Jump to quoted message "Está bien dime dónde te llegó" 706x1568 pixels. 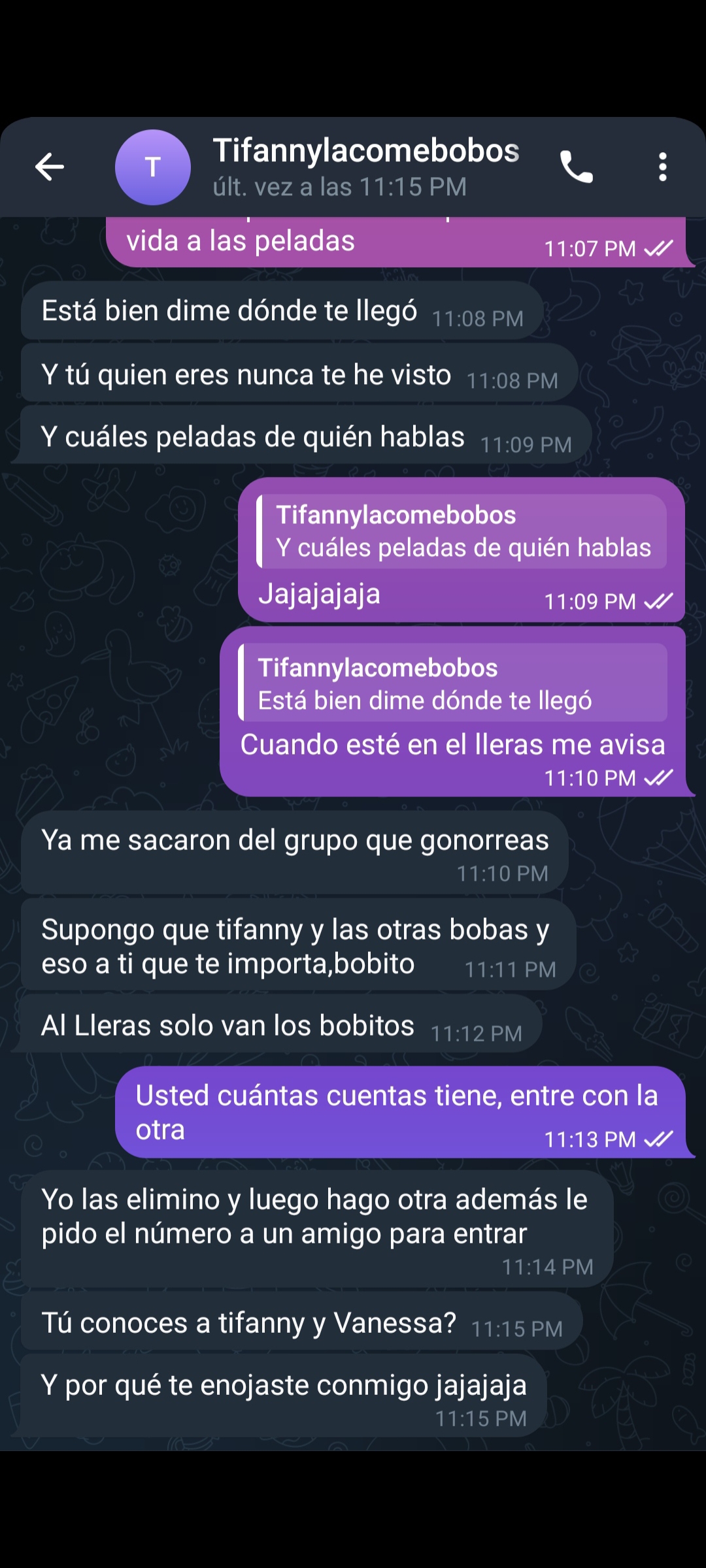(x=453, y=683)
